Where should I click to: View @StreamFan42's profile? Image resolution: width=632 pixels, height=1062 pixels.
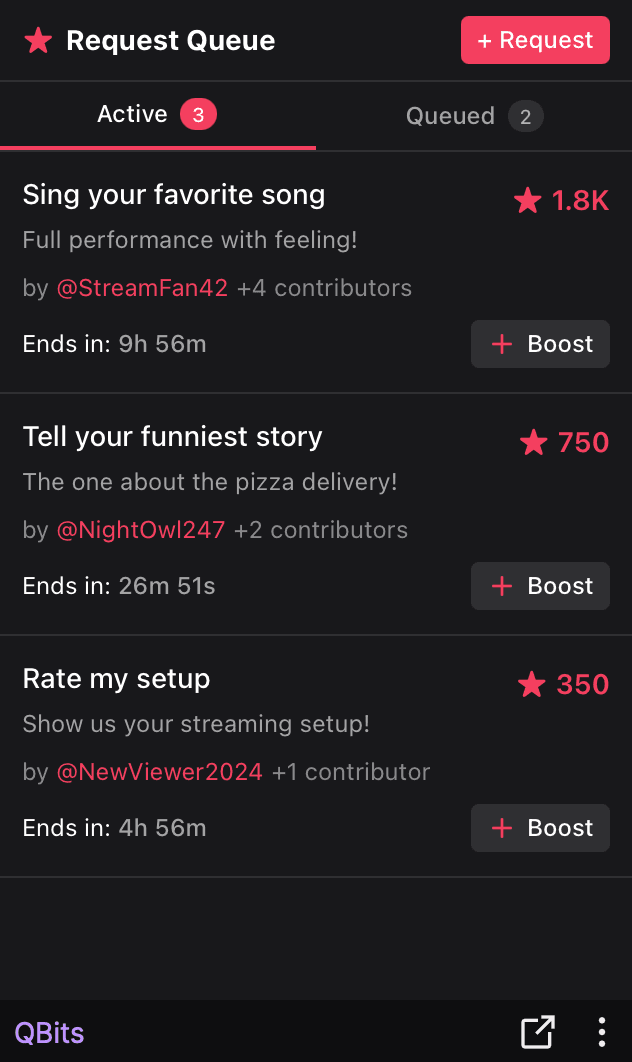(x=142, y=288)
